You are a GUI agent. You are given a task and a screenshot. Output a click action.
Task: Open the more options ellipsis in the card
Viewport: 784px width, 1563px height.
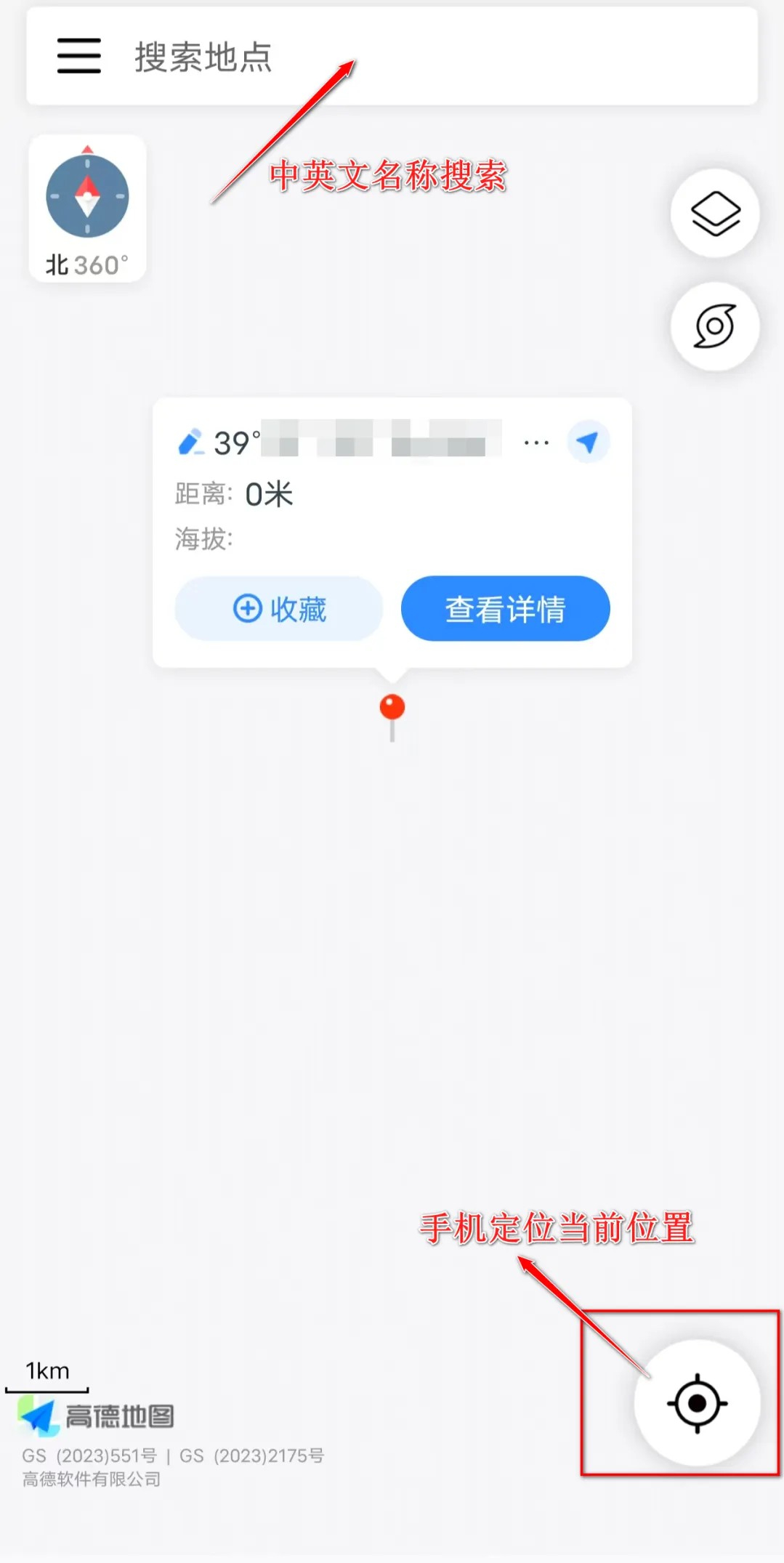point(536,442)
